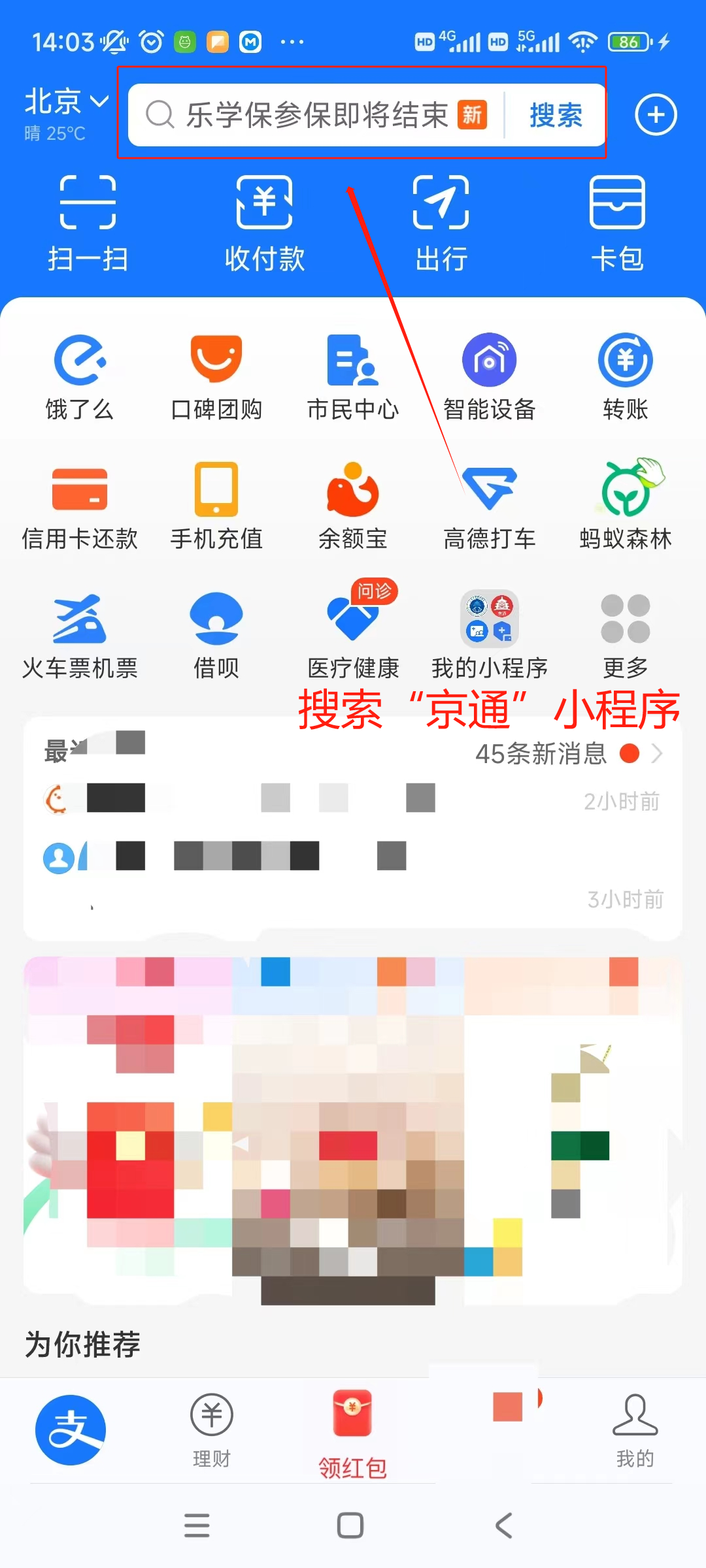This screenshot has width=706, height=1568.
Task: Open 蚂蚁森林
Action: tap(626, 506)
